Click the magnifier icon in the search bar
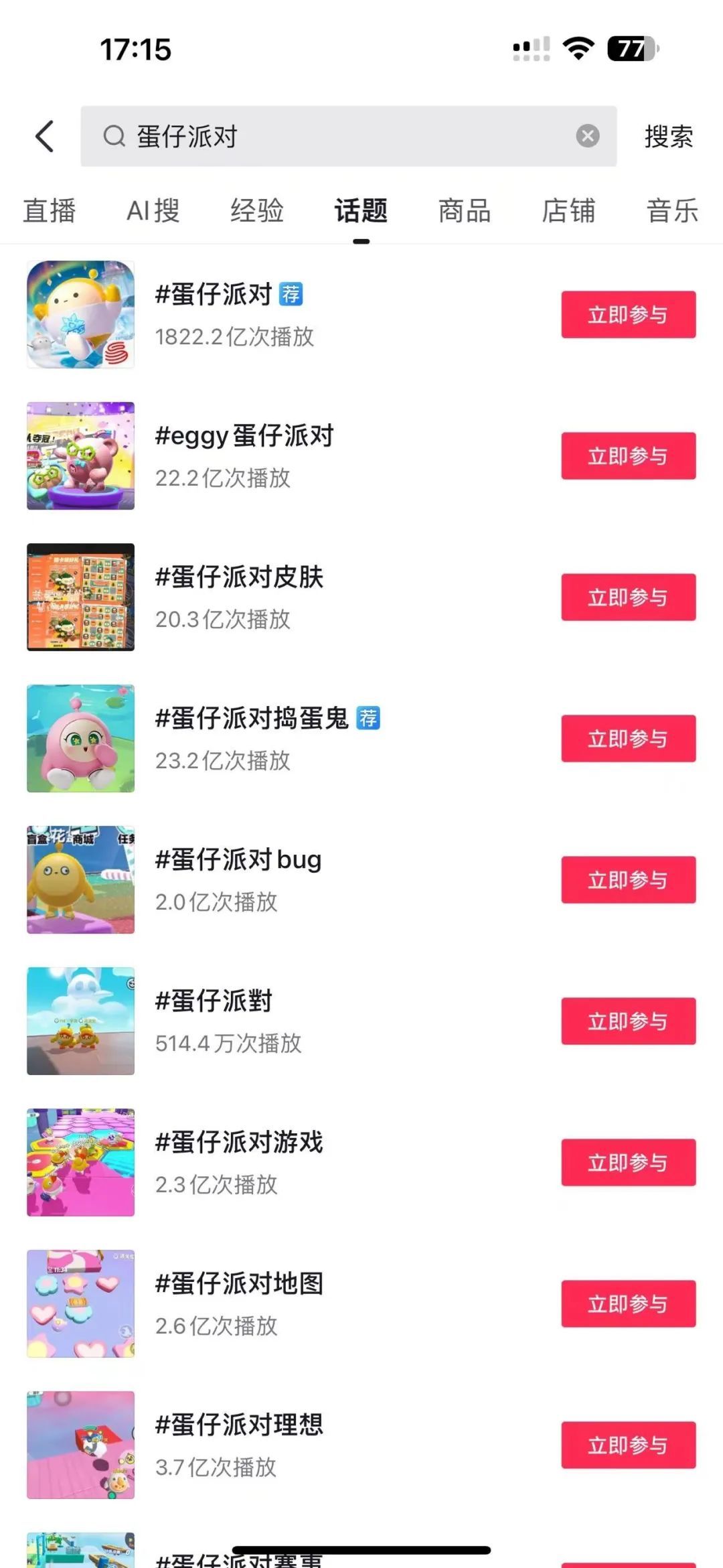The height and width of the screenshot is (1568, 723). coord(115,136)
